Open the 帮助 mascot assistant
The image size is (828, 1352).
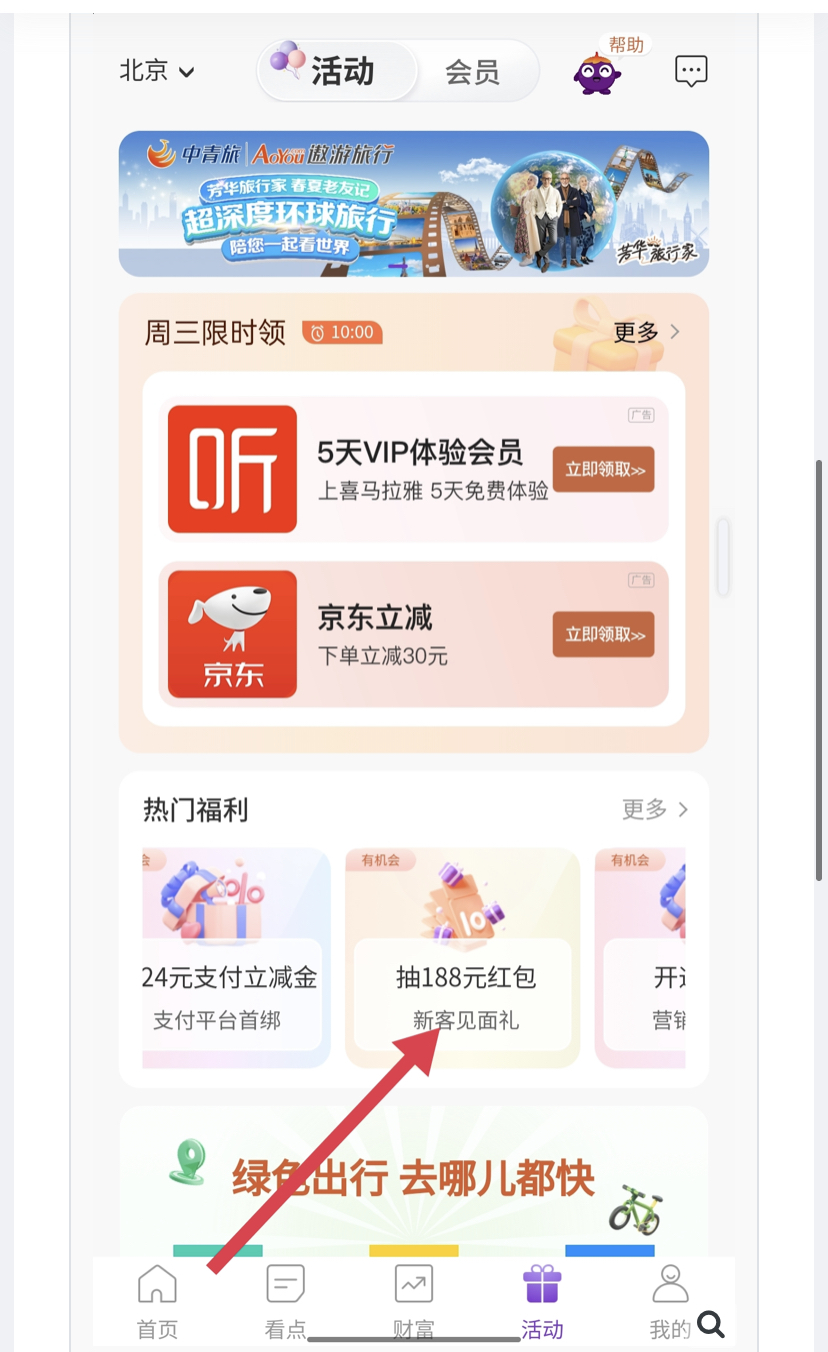coord(598,70)
